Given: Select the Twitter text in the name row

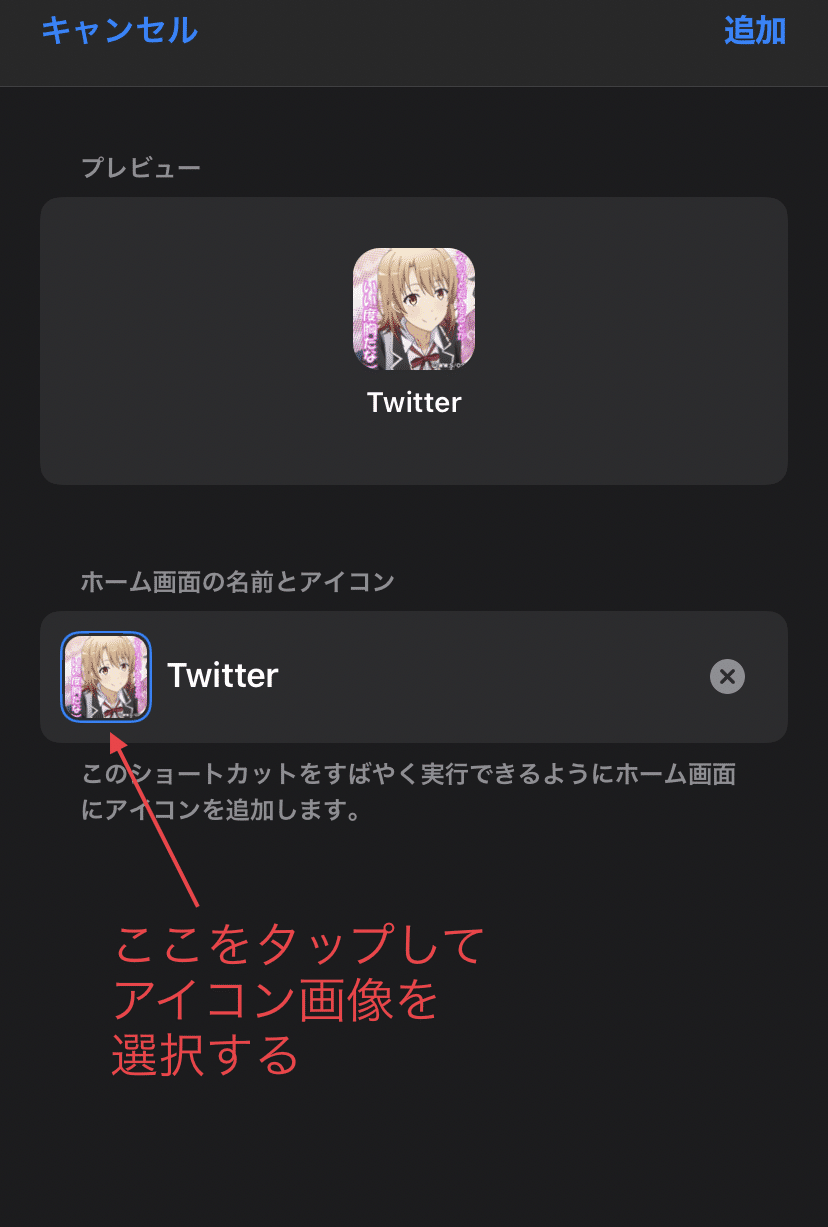Looking at the screenshot, I should click(223, 676).
